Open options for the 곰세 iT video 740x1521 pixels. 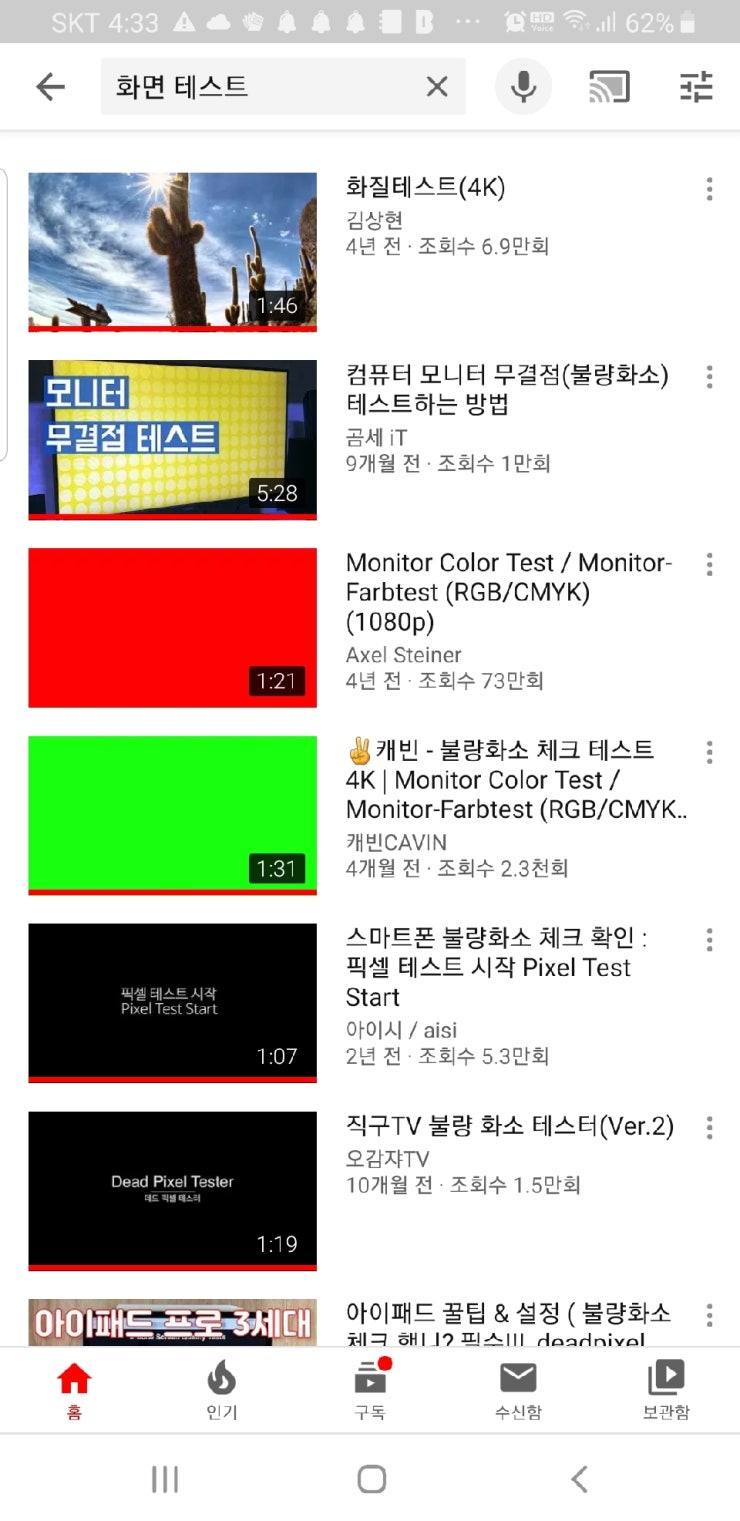pyautogui.click(x=709, y=377)
